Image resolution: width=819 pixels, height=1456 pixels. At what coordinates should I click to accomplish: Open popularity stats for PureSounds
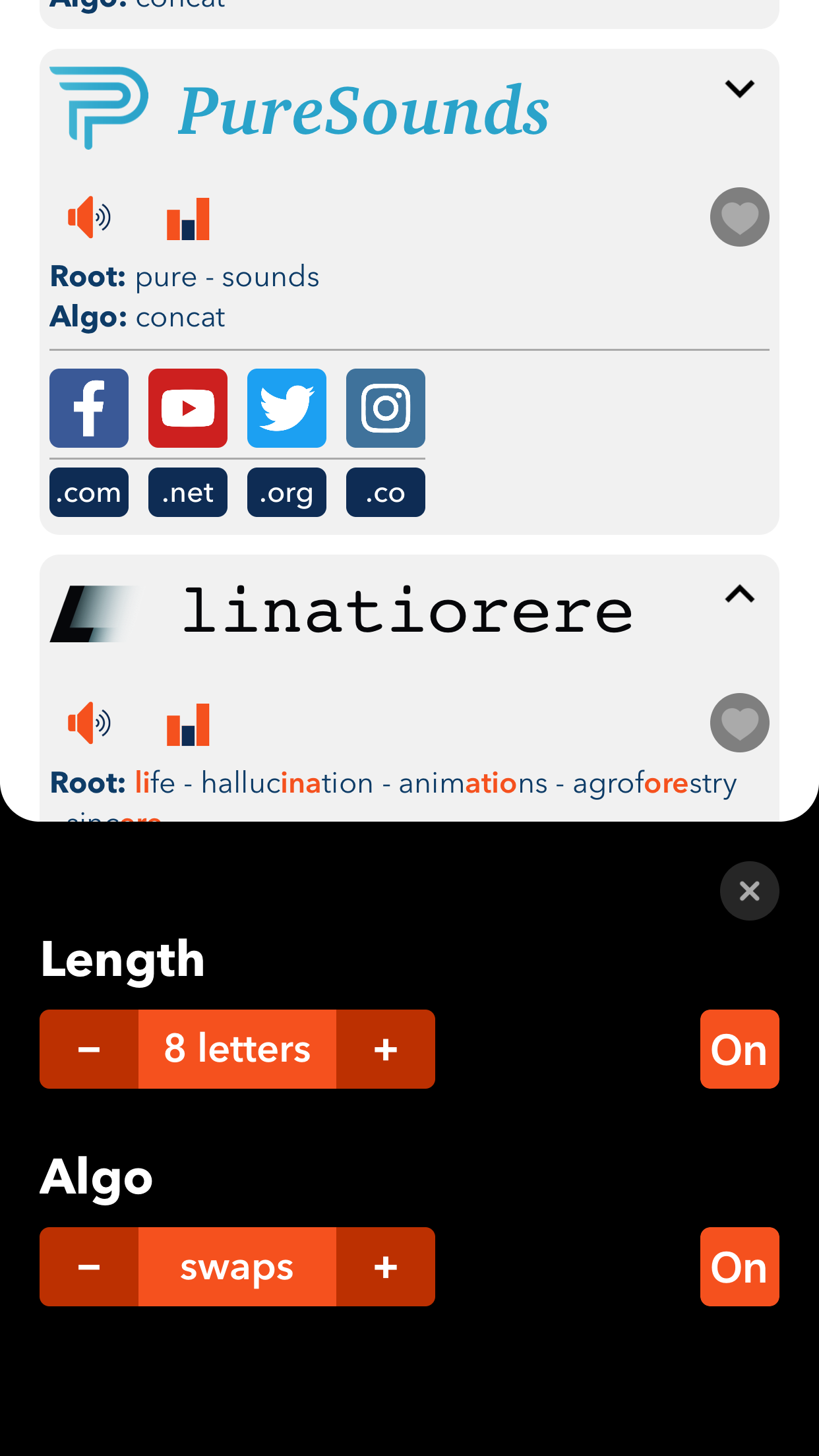(188, 218)
